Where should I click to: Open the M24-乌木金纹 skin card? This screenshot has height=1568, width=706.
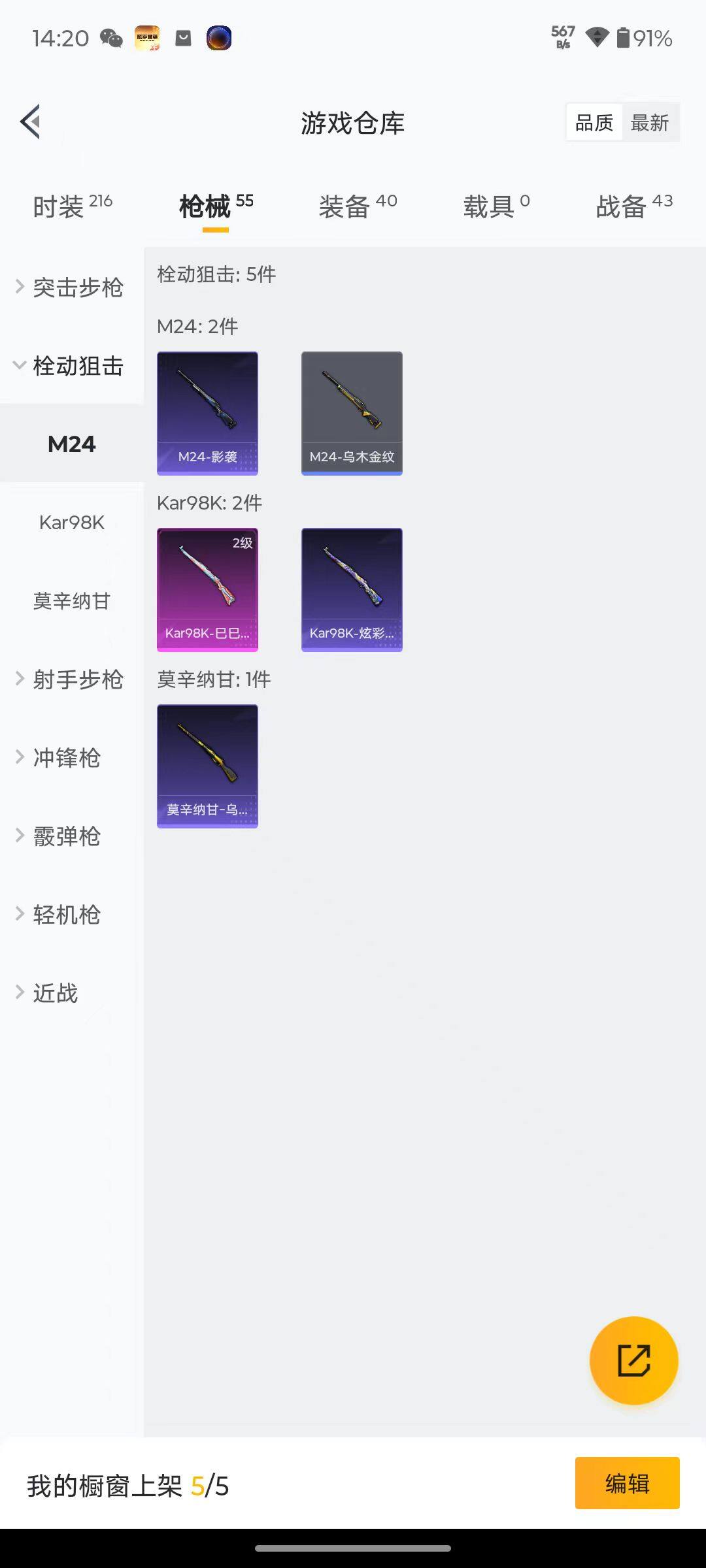coord(352,413)
